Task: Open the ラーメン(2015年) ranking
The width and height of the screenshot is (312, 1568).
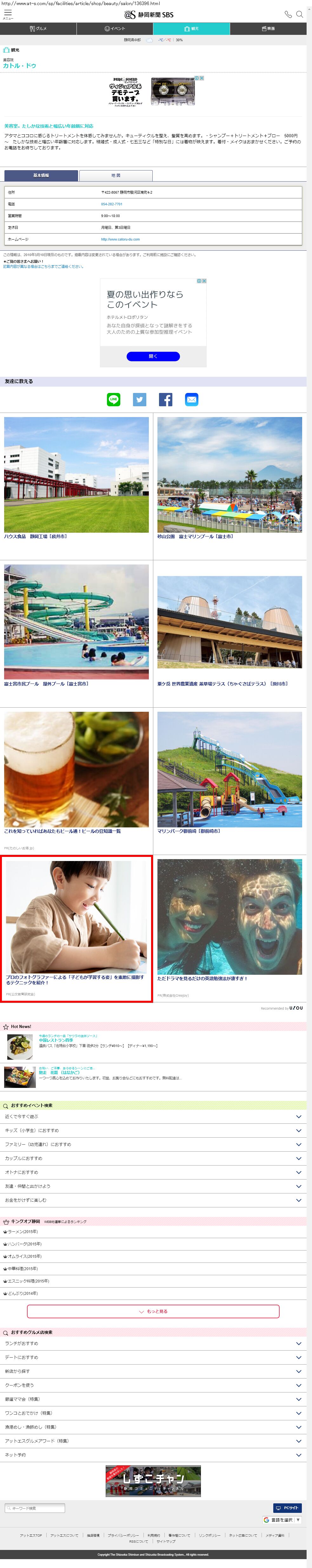Action: tap(24, 1231)
